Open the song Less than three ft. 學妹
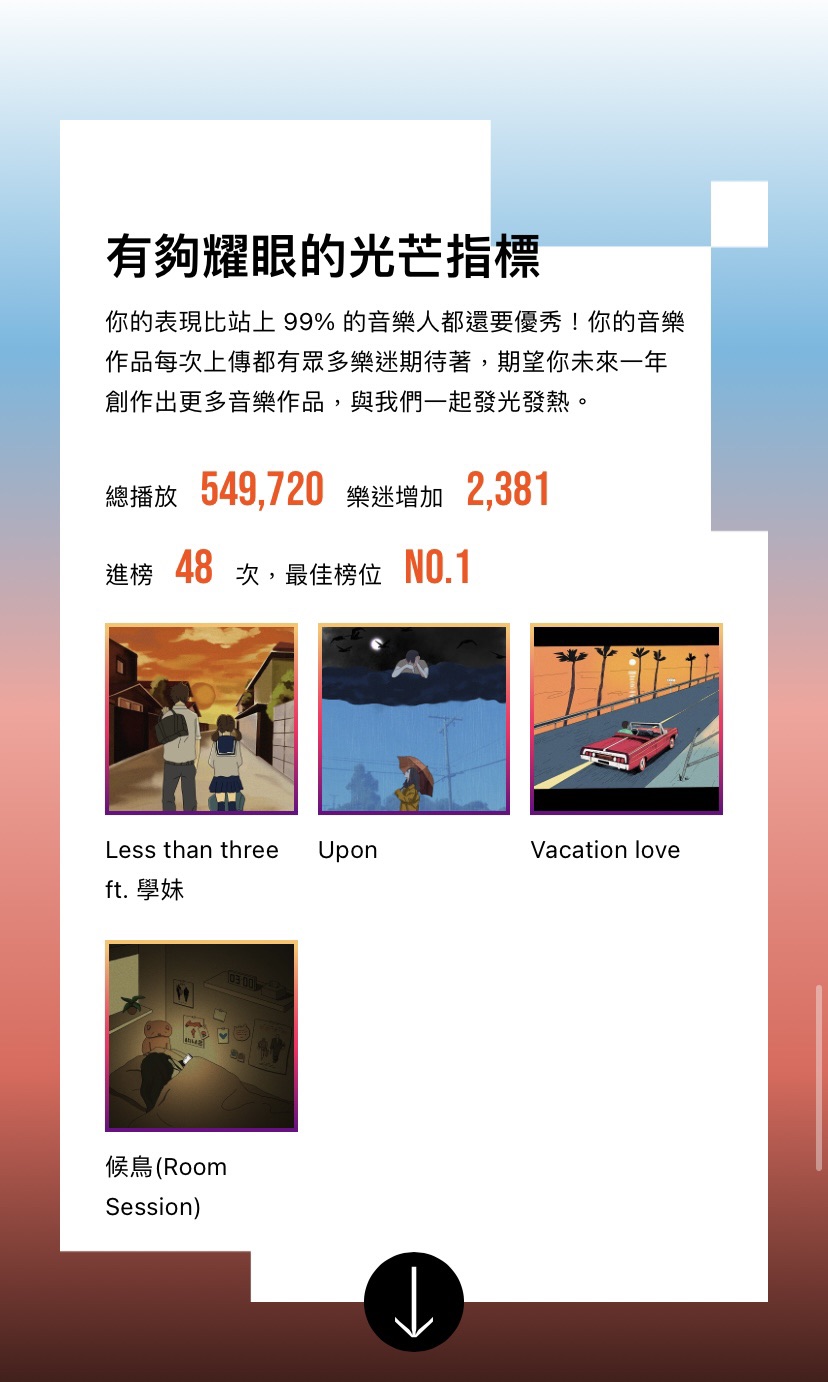 coord(201,719)
